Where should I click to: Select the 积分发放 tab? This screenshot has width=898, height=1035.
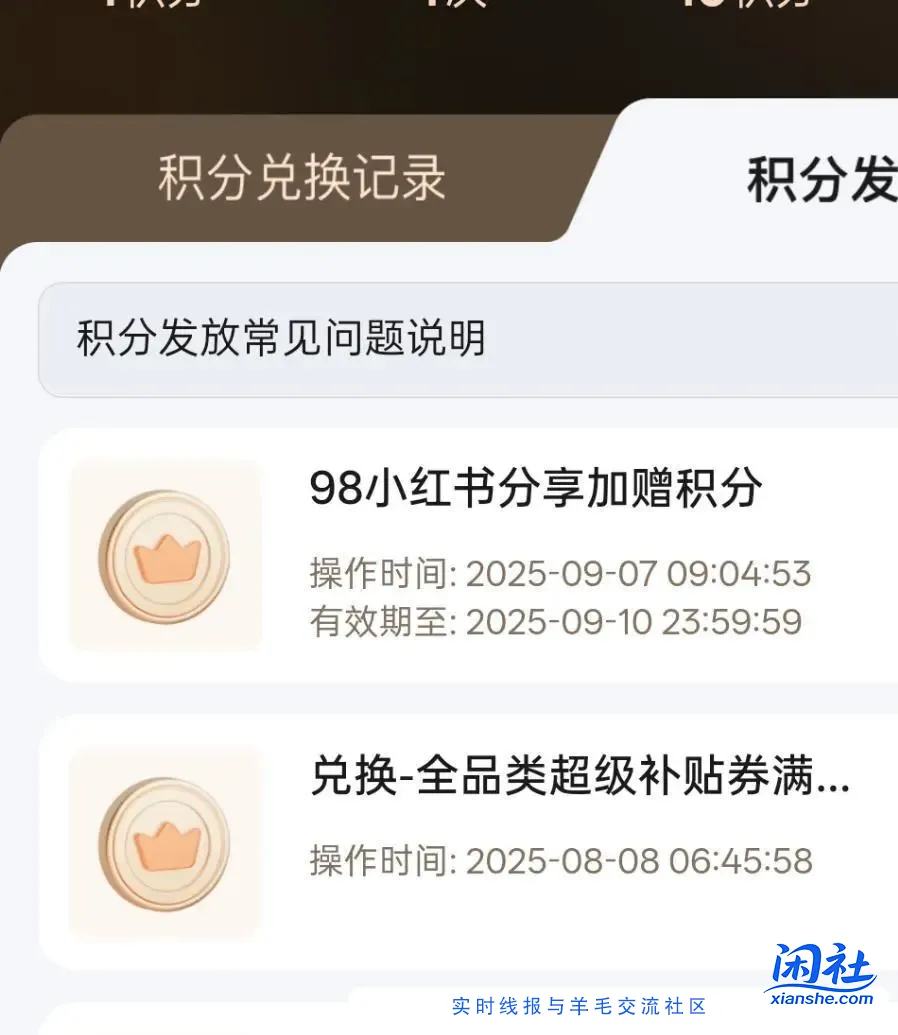point(820,181)
